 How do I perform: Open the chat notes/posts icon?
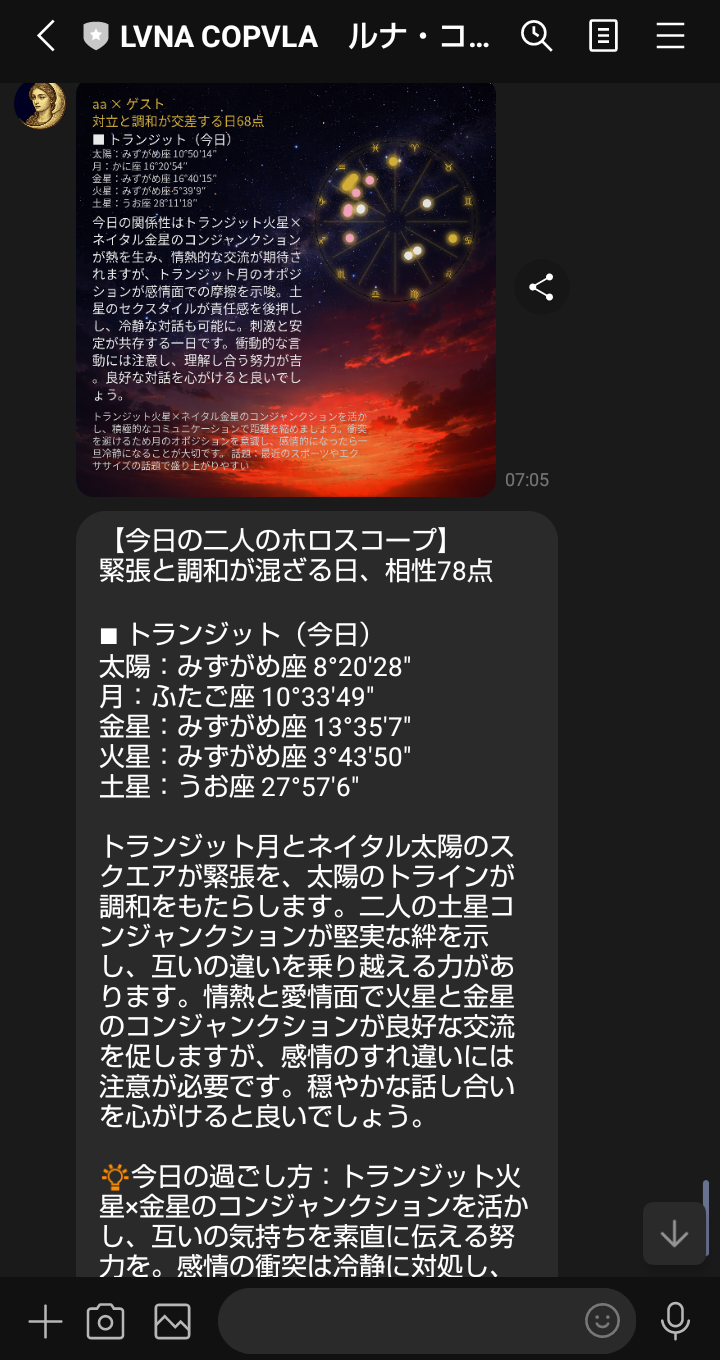pos(603,37)
